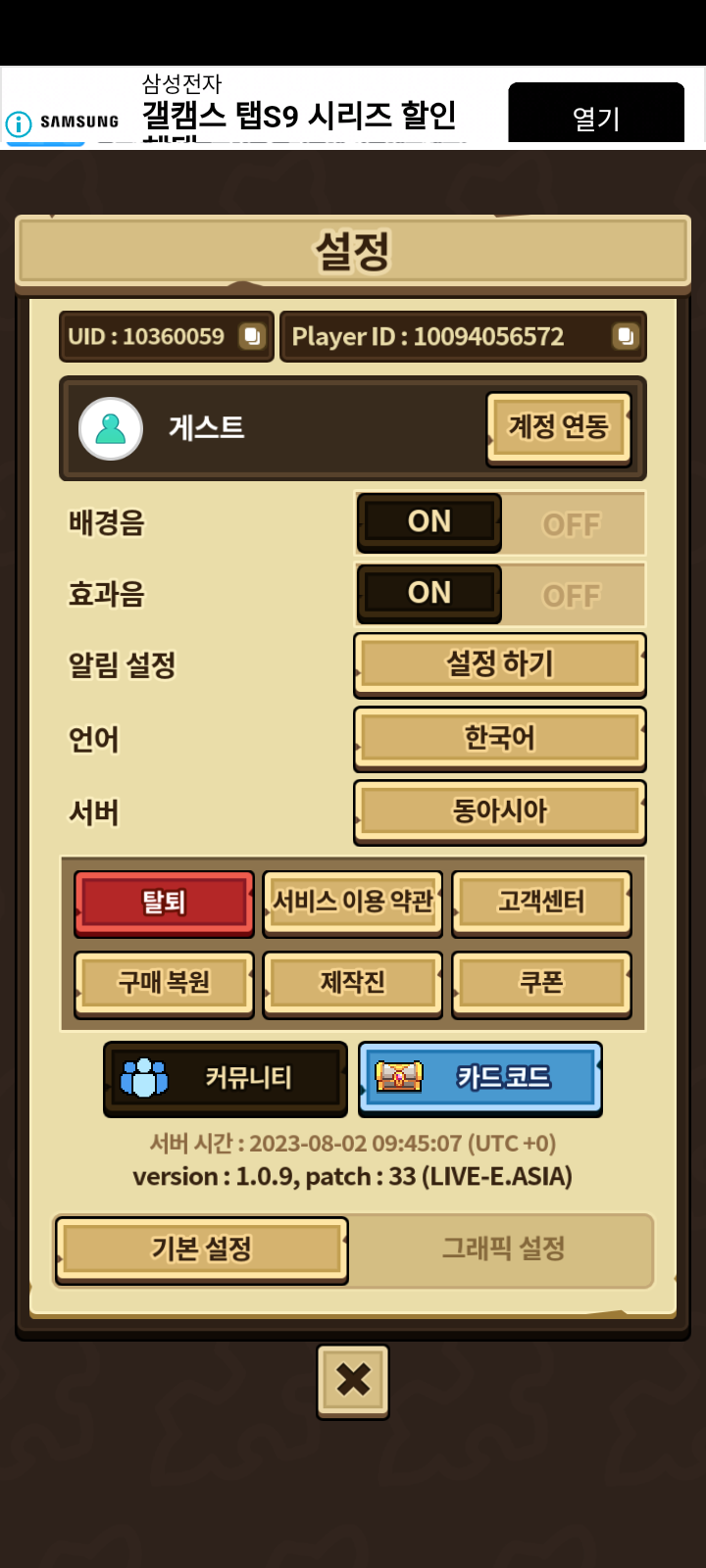Open the 커뮤니티 button
Image resolution: width=706 pixels, height=1568 pixels.
(x=226, y=1078)
